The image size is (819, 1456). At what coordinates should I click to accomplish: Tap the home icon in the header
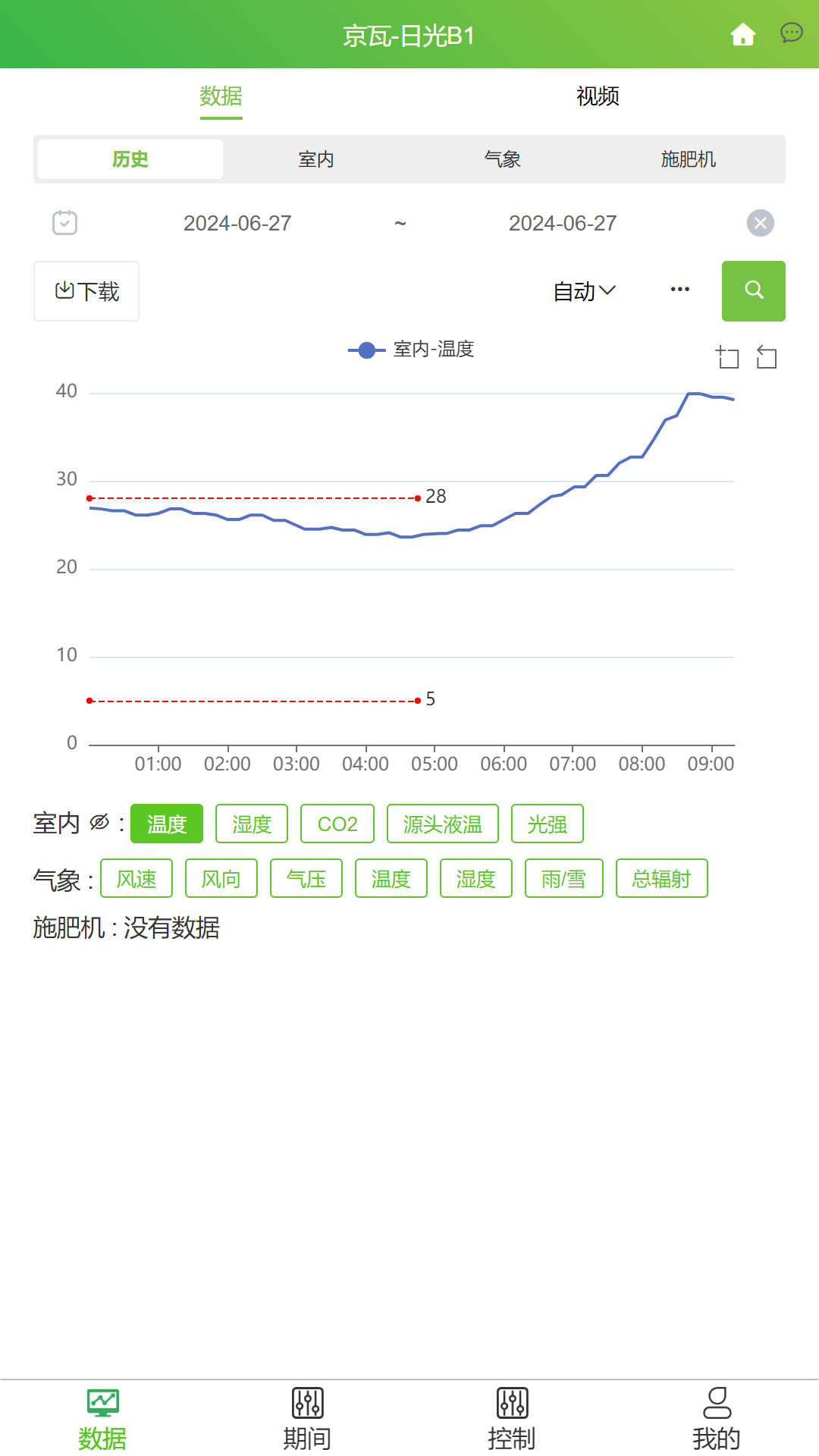pos(743,33)
